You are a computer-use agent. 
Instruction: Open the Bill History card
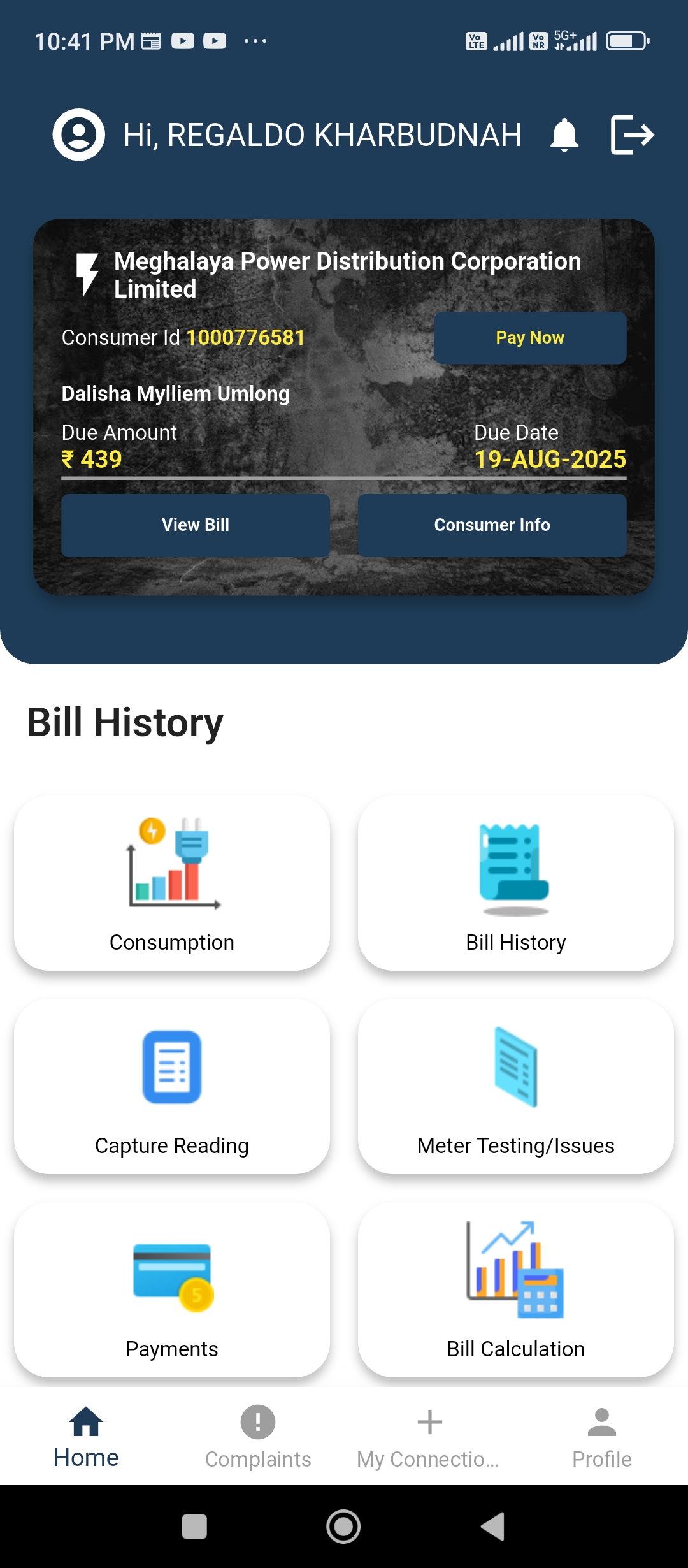click(515, 883)
